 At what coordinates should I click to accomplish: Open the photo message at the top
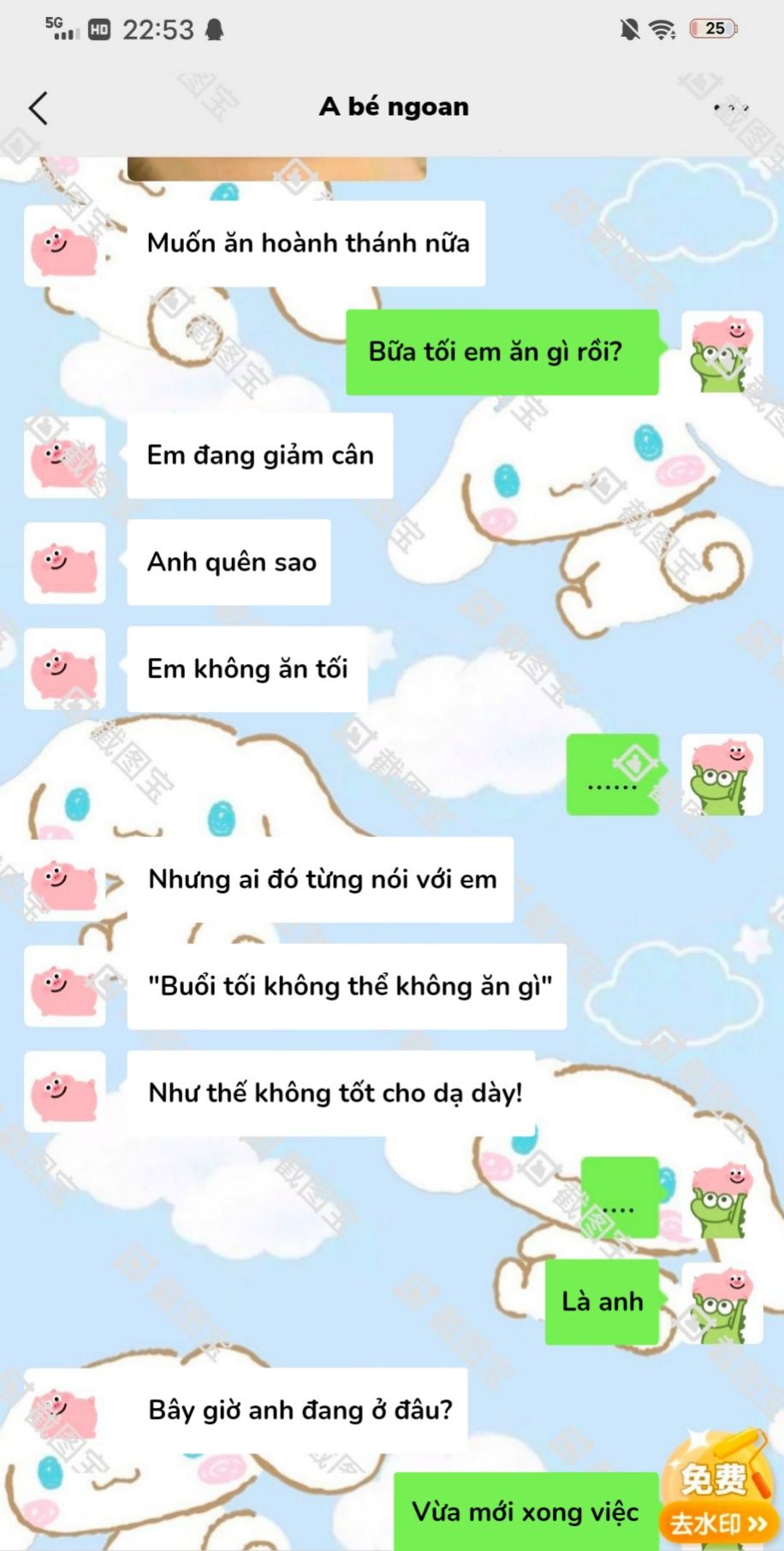point(276,168)
